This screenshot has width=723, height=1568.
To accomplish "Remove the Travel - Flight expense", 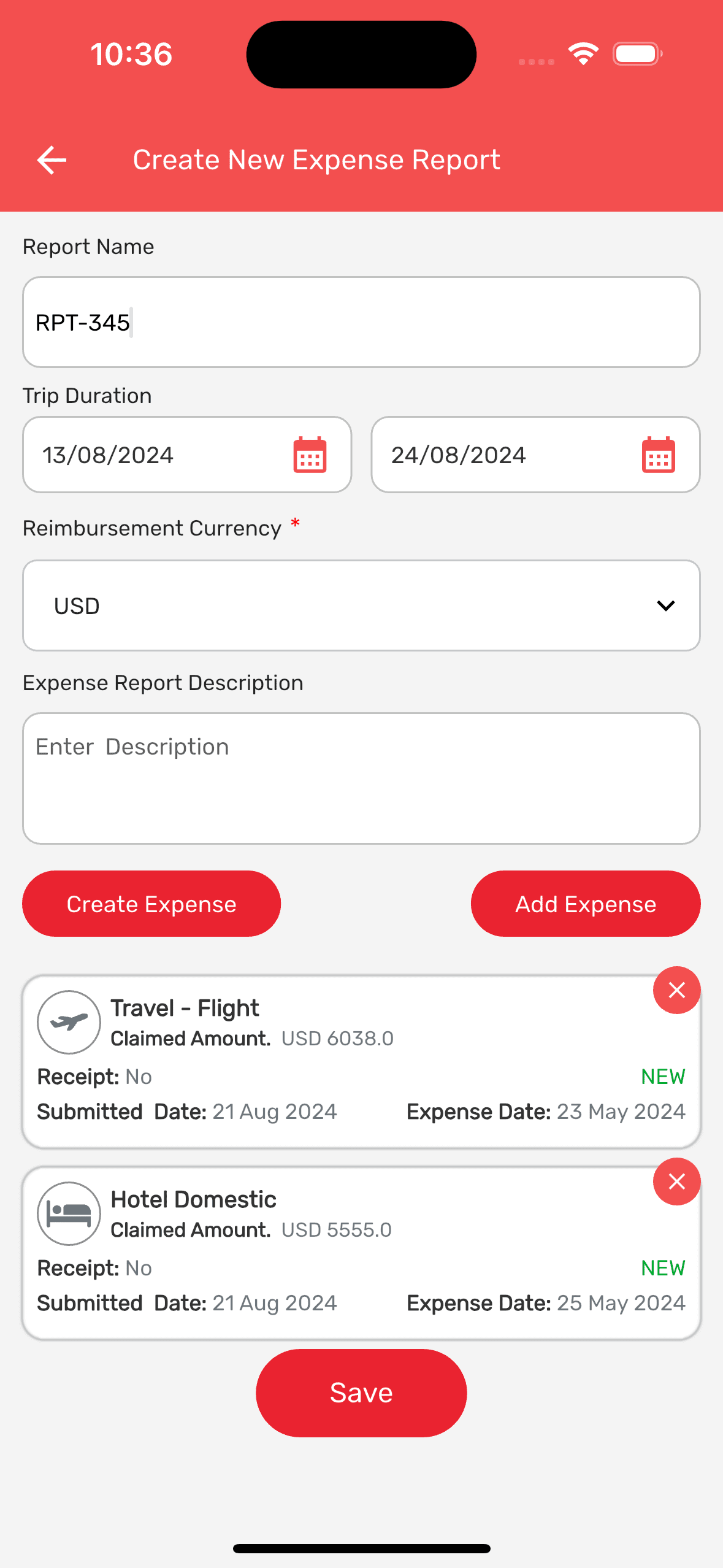I will 676,990.
